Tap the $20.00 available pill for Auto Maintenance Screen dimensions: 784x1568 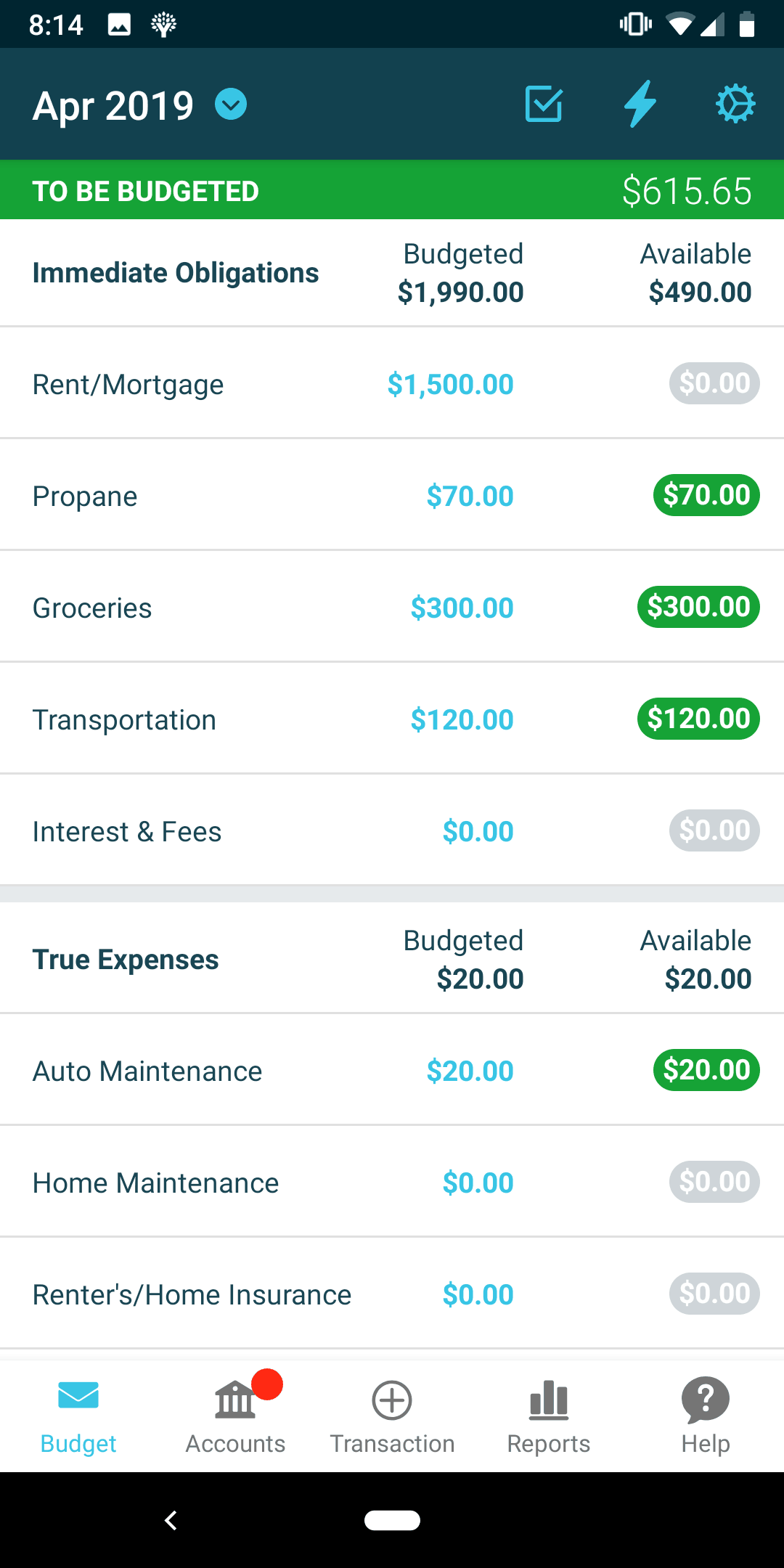[705, 1069]
